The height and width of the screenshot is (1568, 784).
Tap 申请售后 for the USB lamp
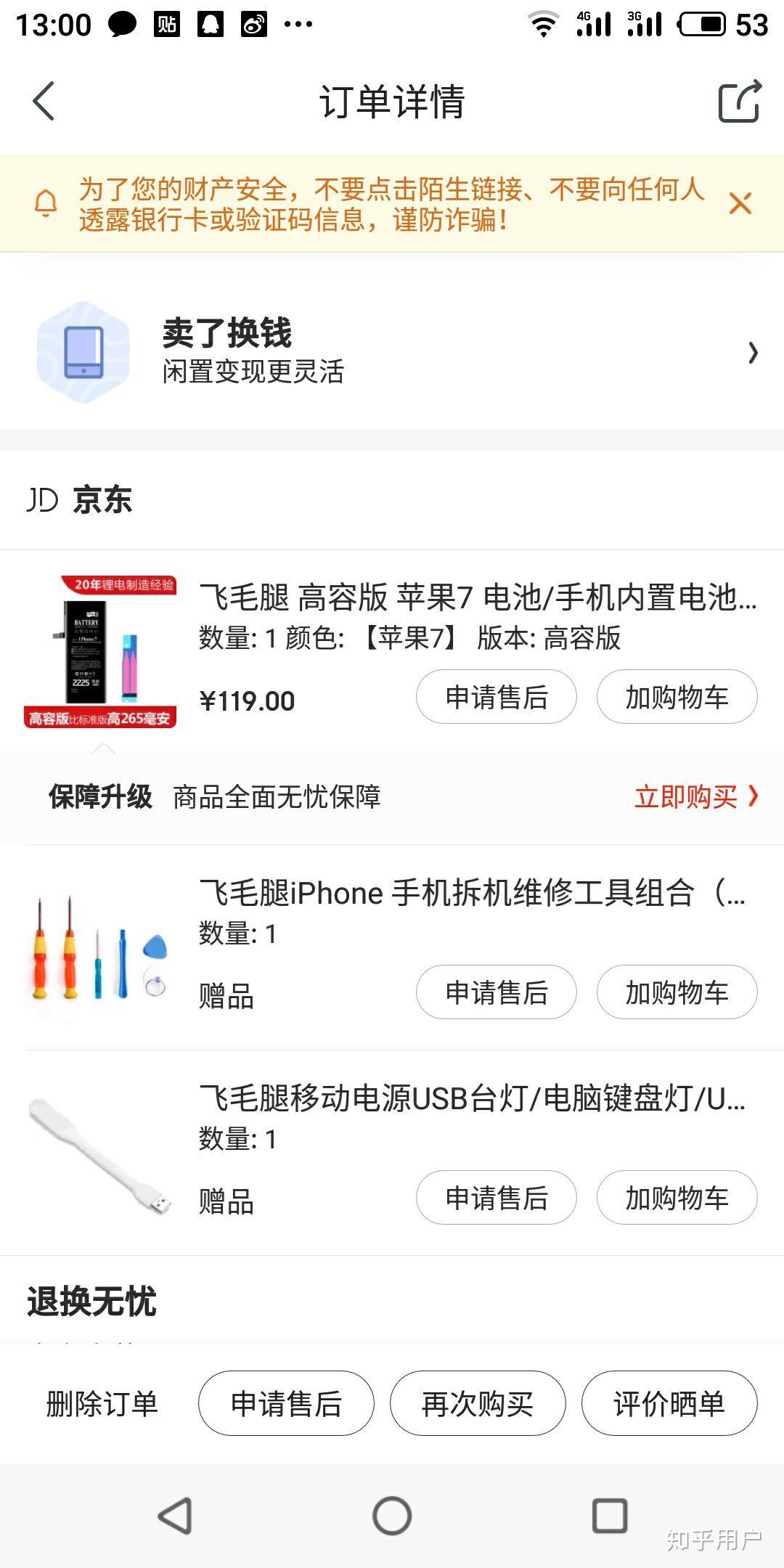(497, 1198)
